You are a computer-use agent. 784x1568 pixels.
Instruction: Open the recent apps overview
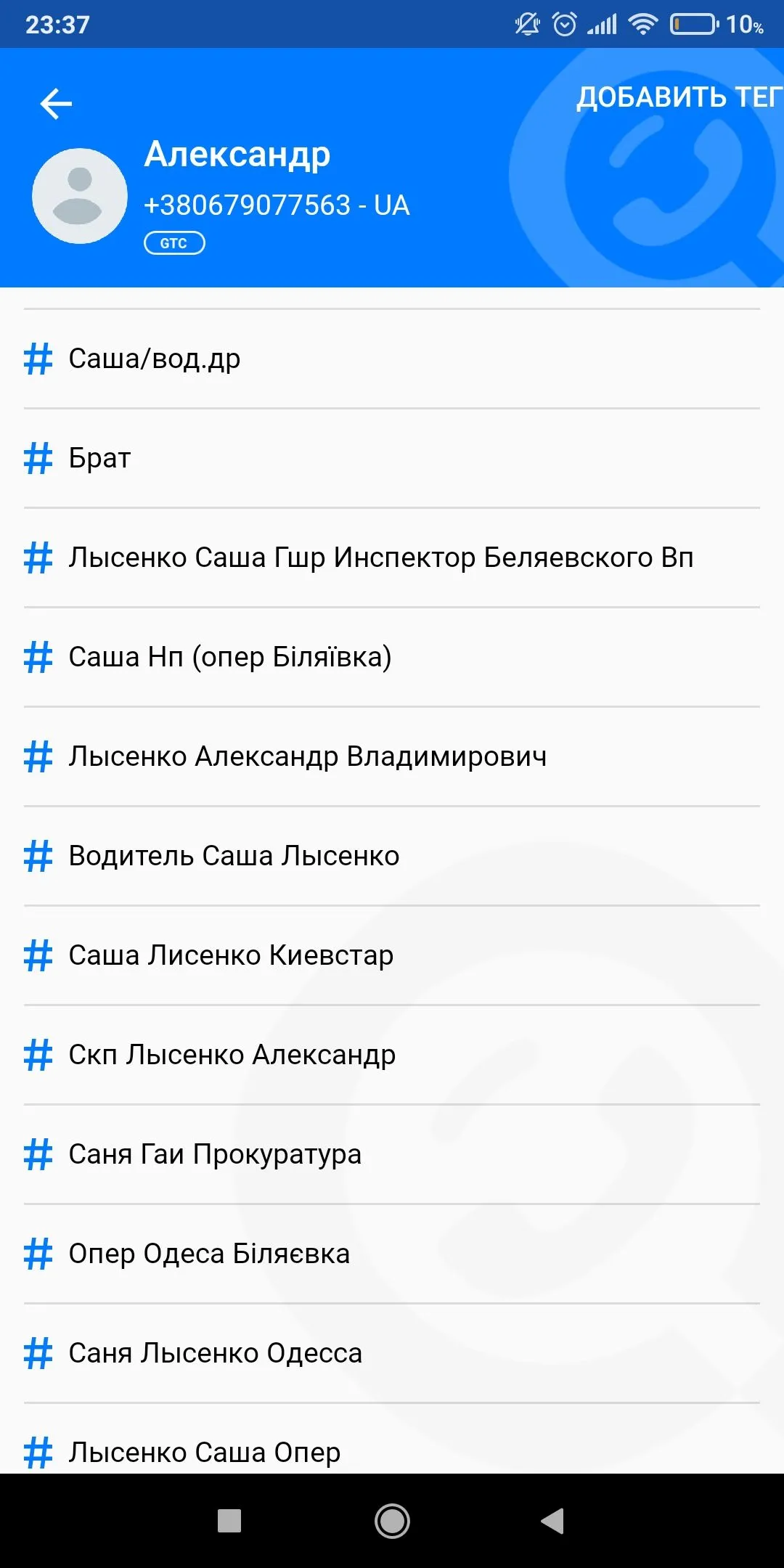(229, 1521)
